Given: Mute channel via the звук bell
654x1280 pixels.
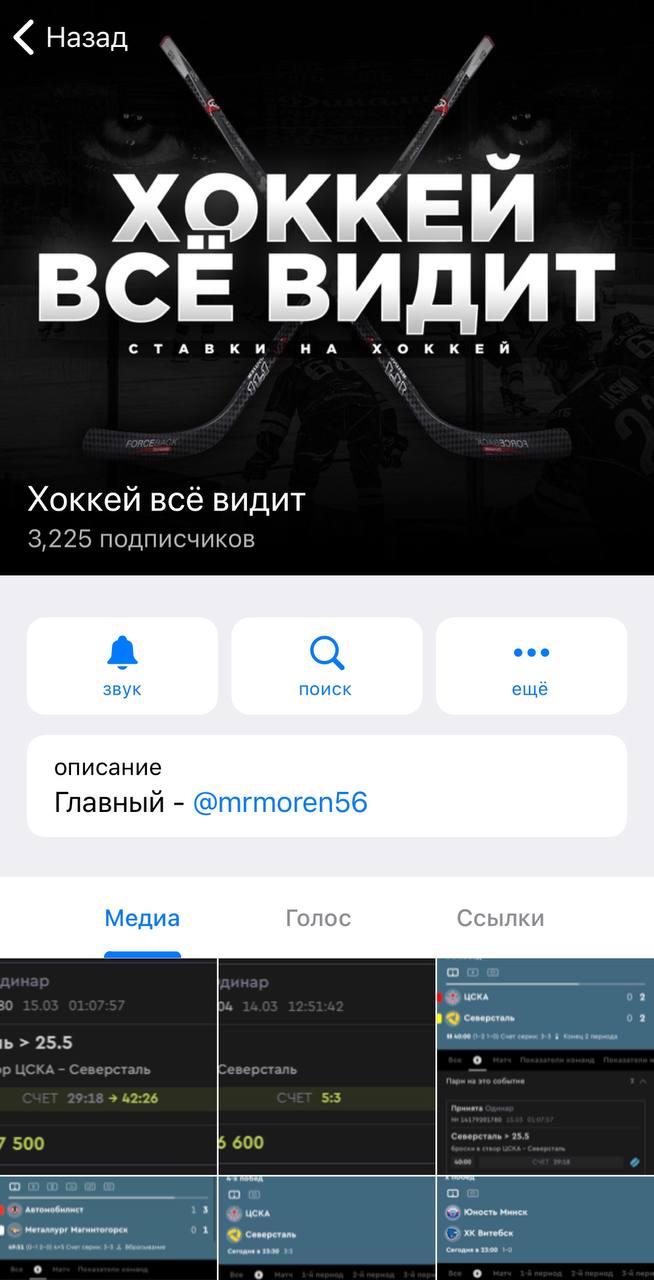Looking at the screenshot, I should [x=122, y=666].
